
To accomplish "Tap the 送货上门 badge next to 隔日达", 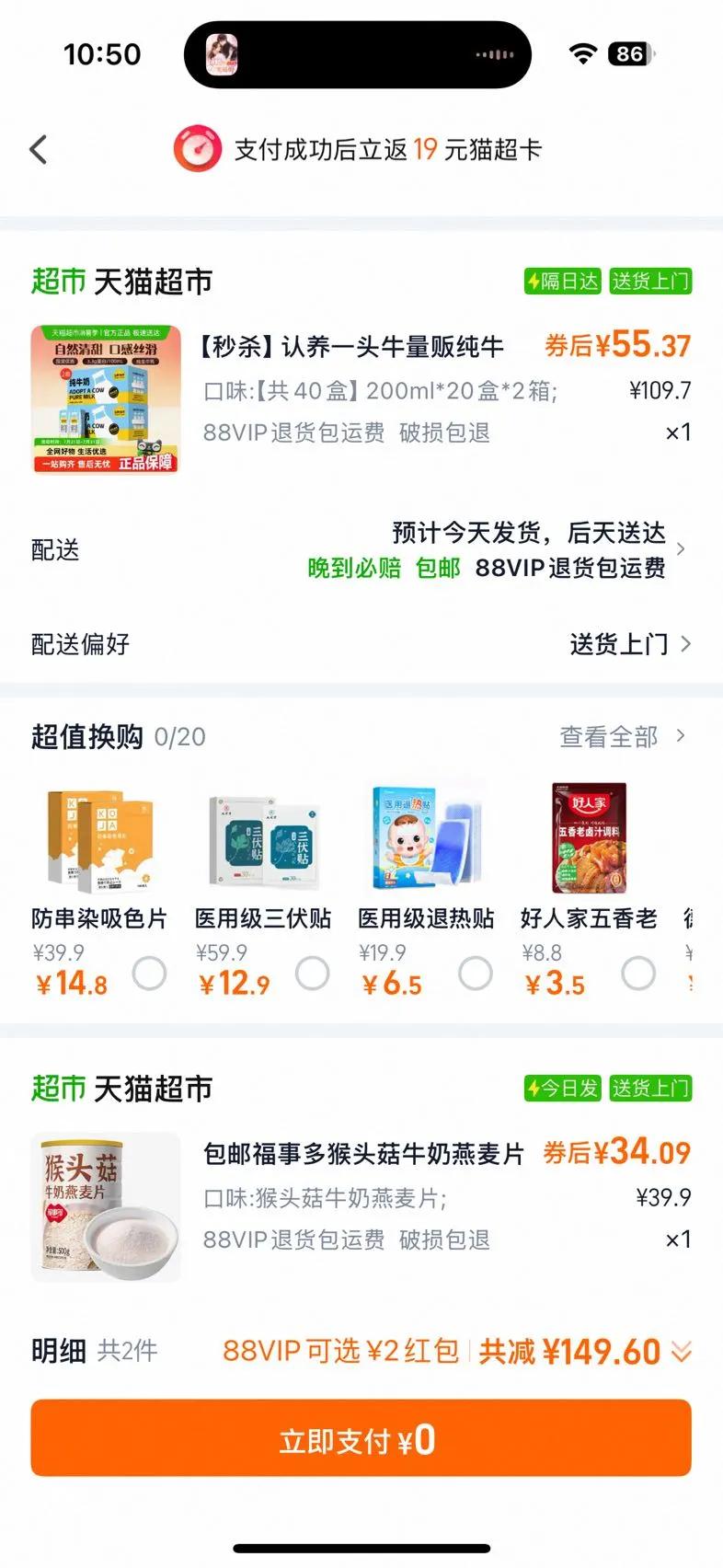I will [650, 281].
